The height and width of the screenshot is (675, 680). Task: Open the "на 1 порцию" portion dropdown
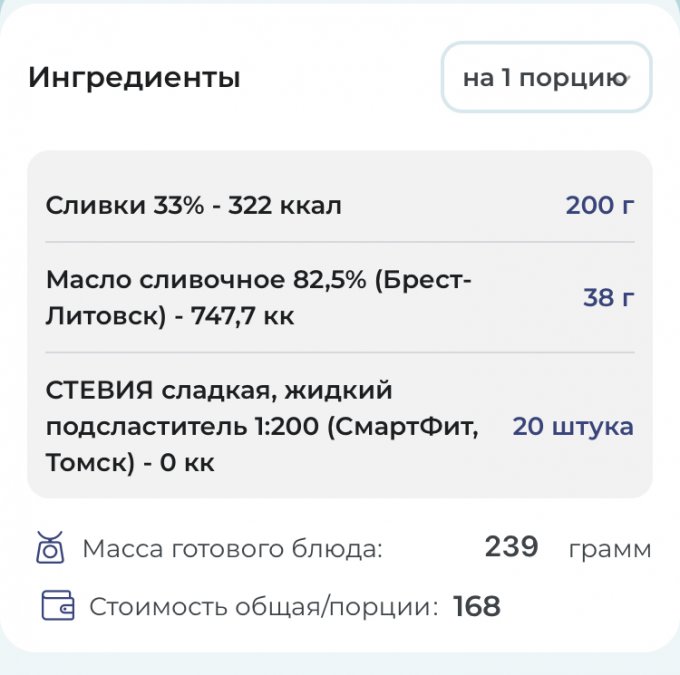point(546,78)
